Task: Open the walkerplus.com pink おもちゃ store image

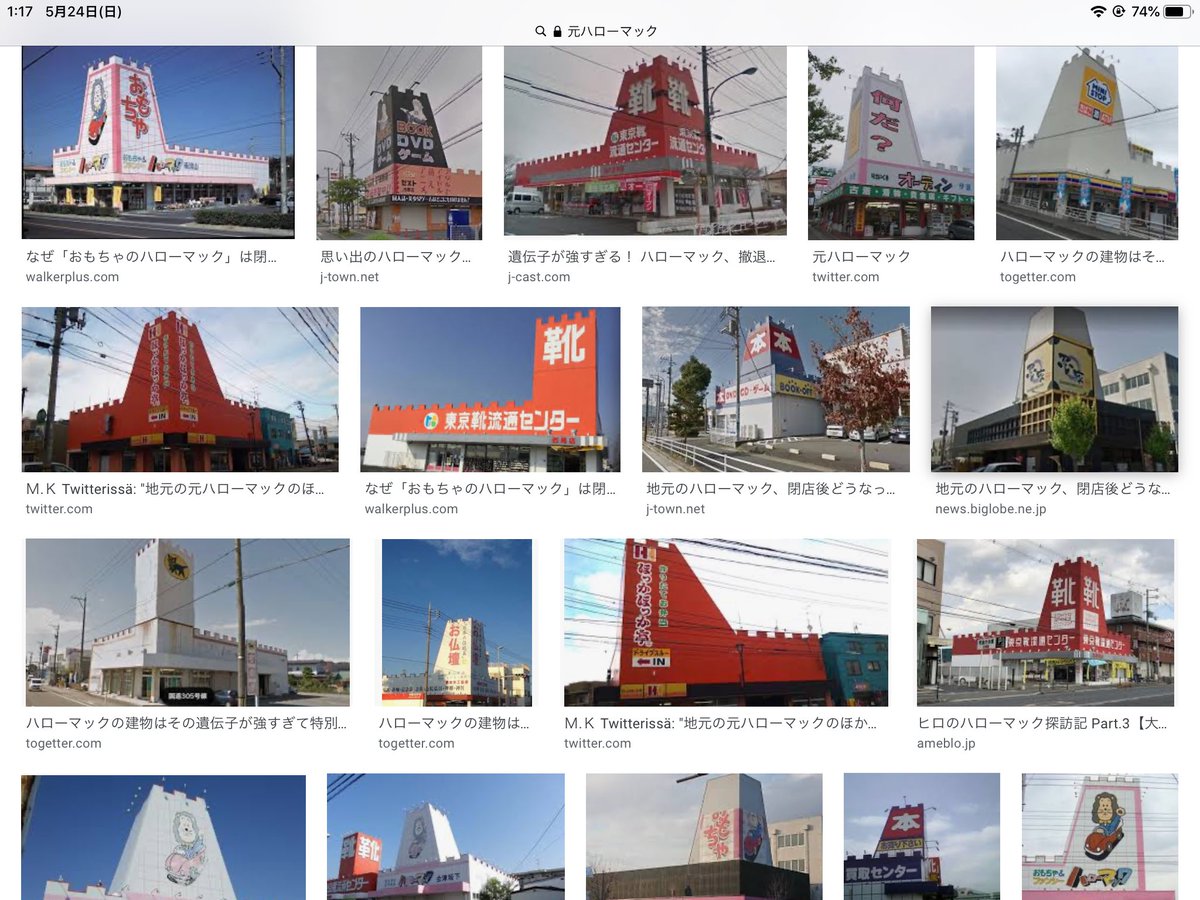Action: tap(158, 142)
